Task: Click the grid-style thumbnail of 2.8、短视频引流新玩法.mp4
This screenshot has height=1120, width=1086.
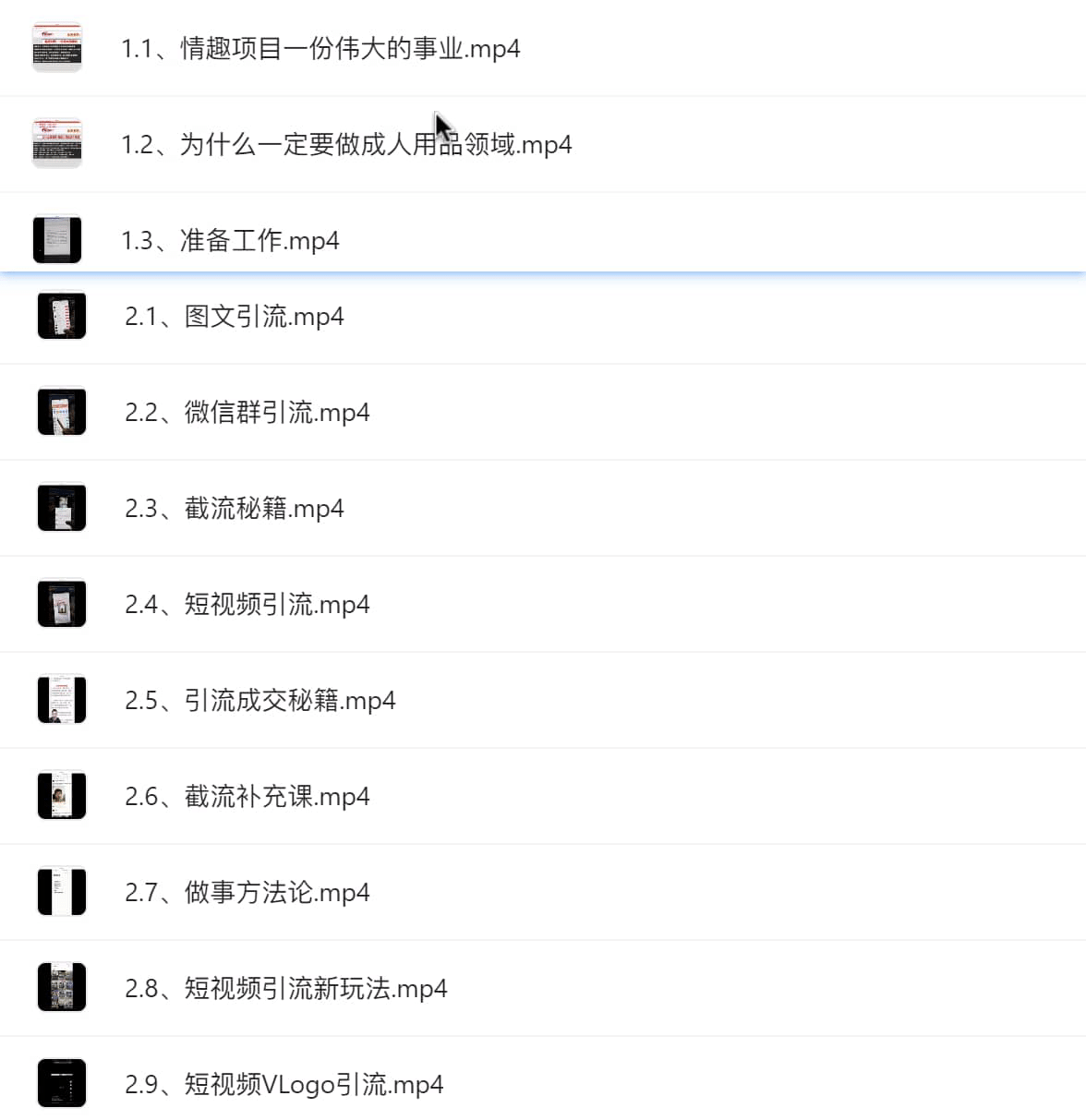Action: click(61, 986)
